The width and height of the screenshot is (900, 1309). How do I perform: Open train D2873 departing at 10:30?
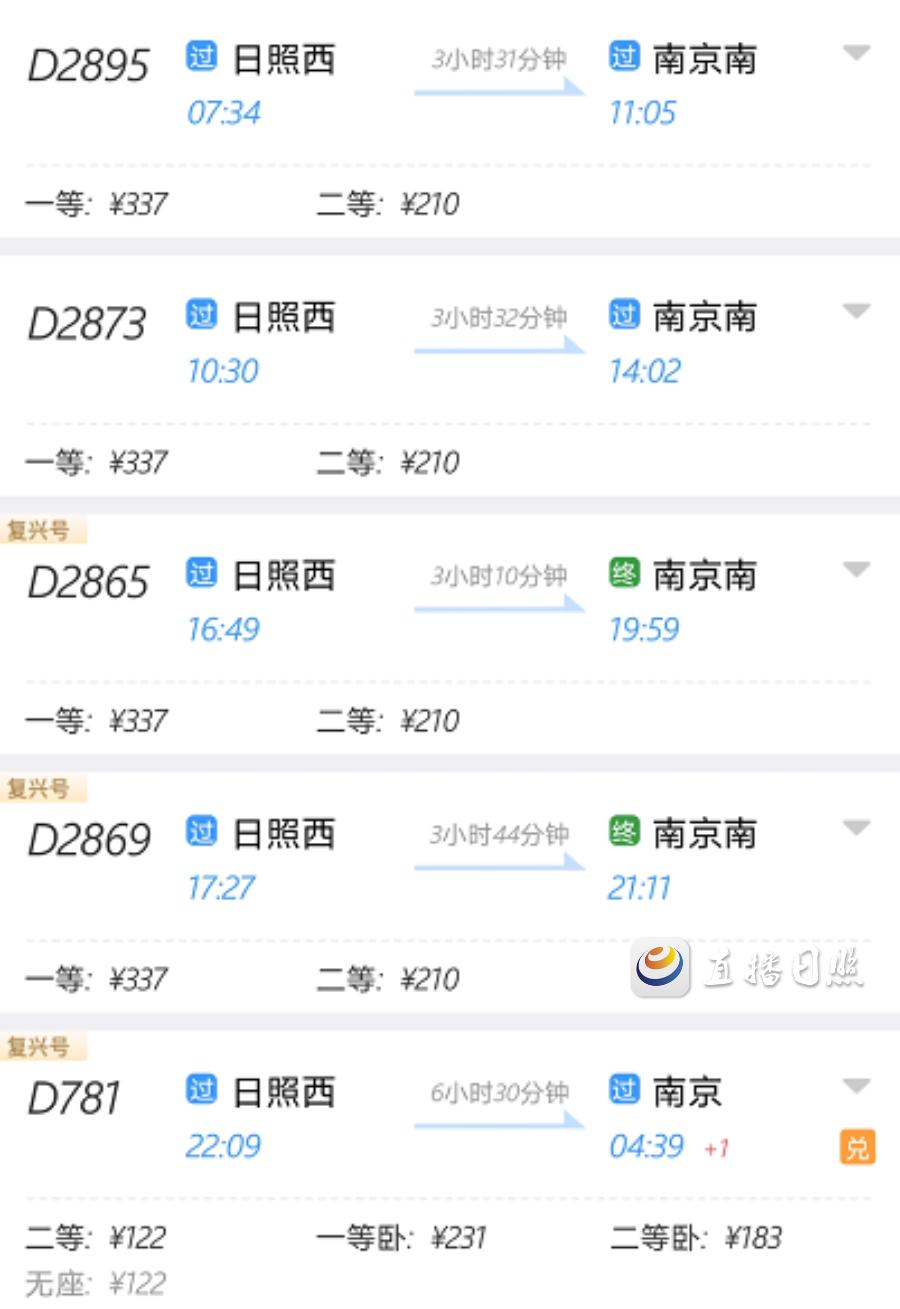point(88,324)
